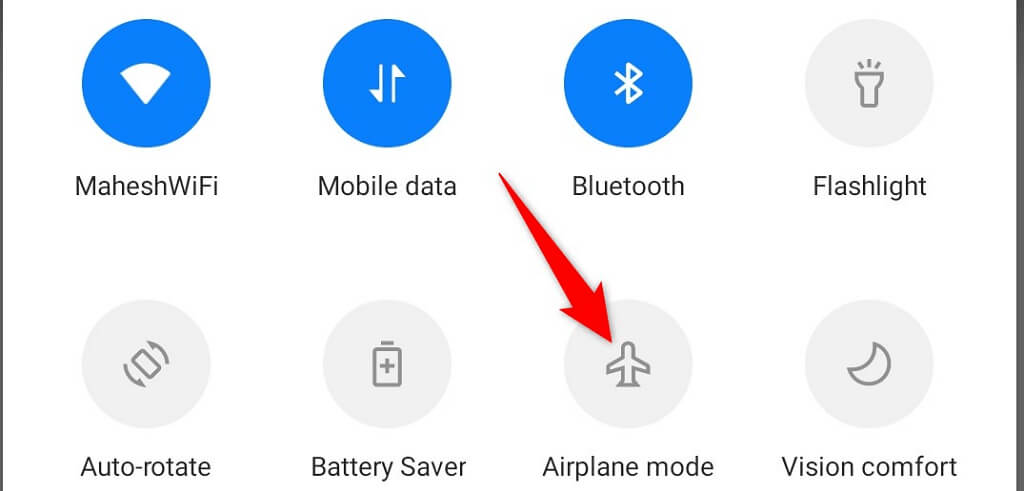The height and width of the screenshot is (491, 1024).
Task: Toggle Vision comfort on
Action: point(869,364)
